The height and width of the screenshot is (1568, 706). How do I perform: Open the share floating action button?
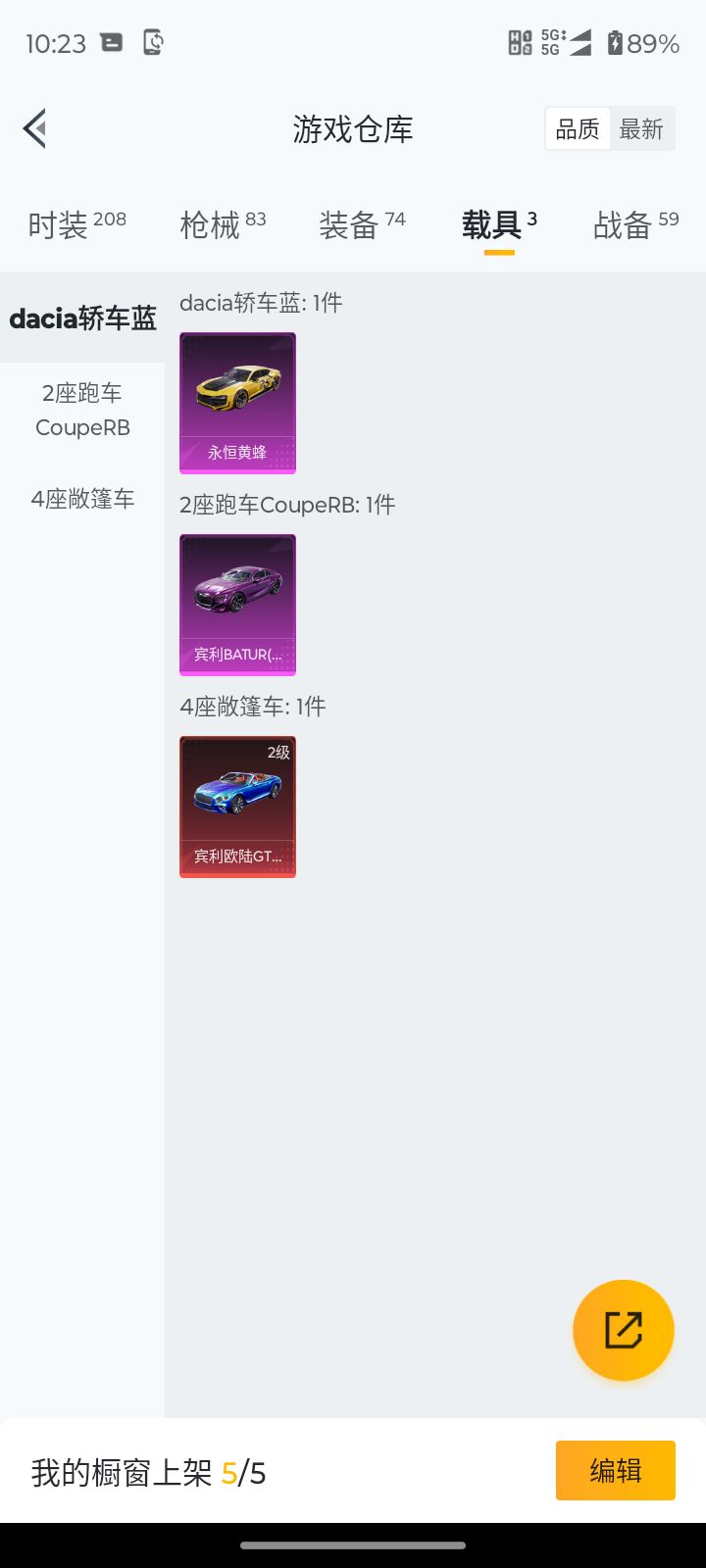click(624, 1330)
